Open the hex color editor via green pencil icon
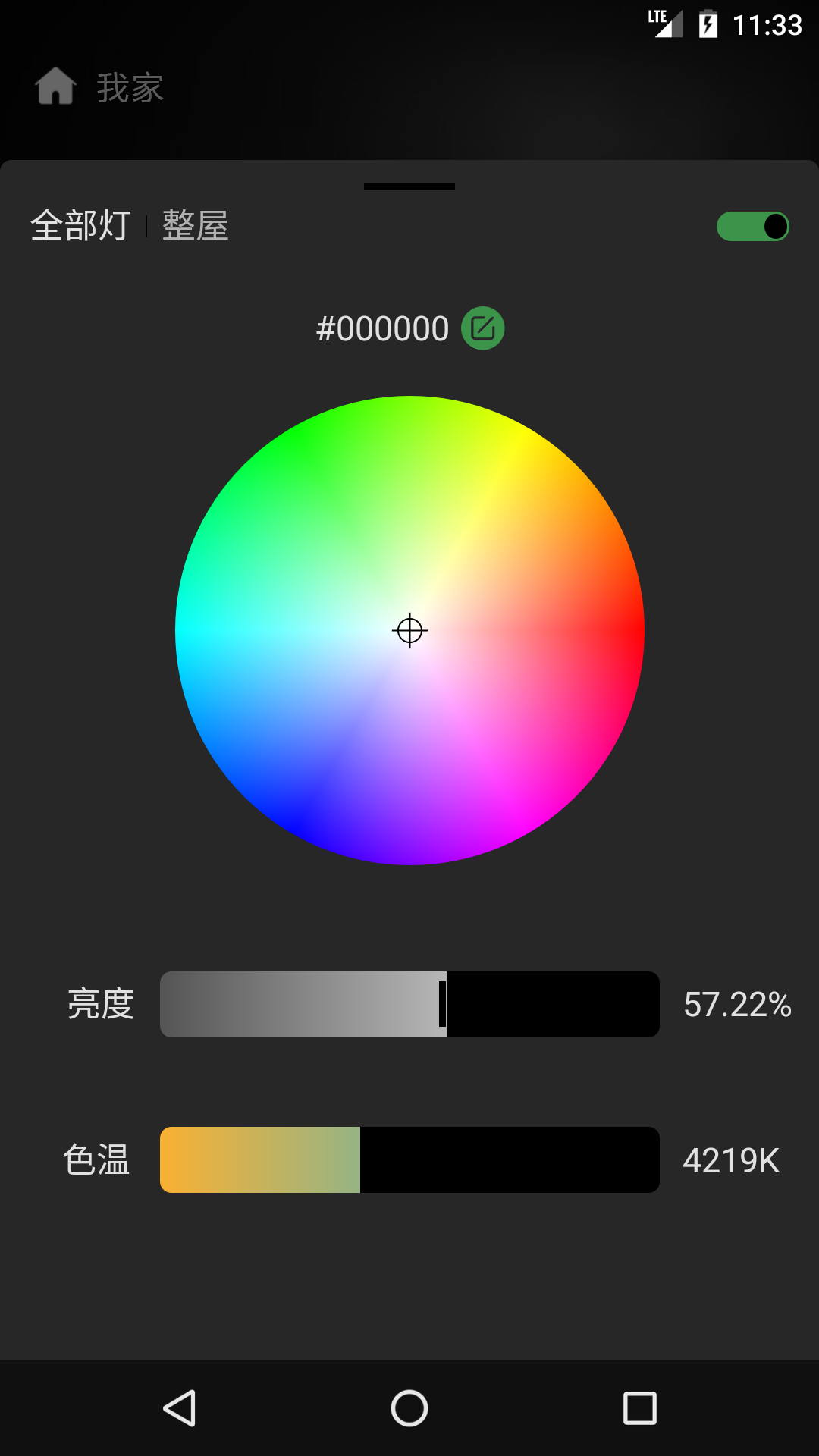This screenshot has height=1456, width=819. 483,328
